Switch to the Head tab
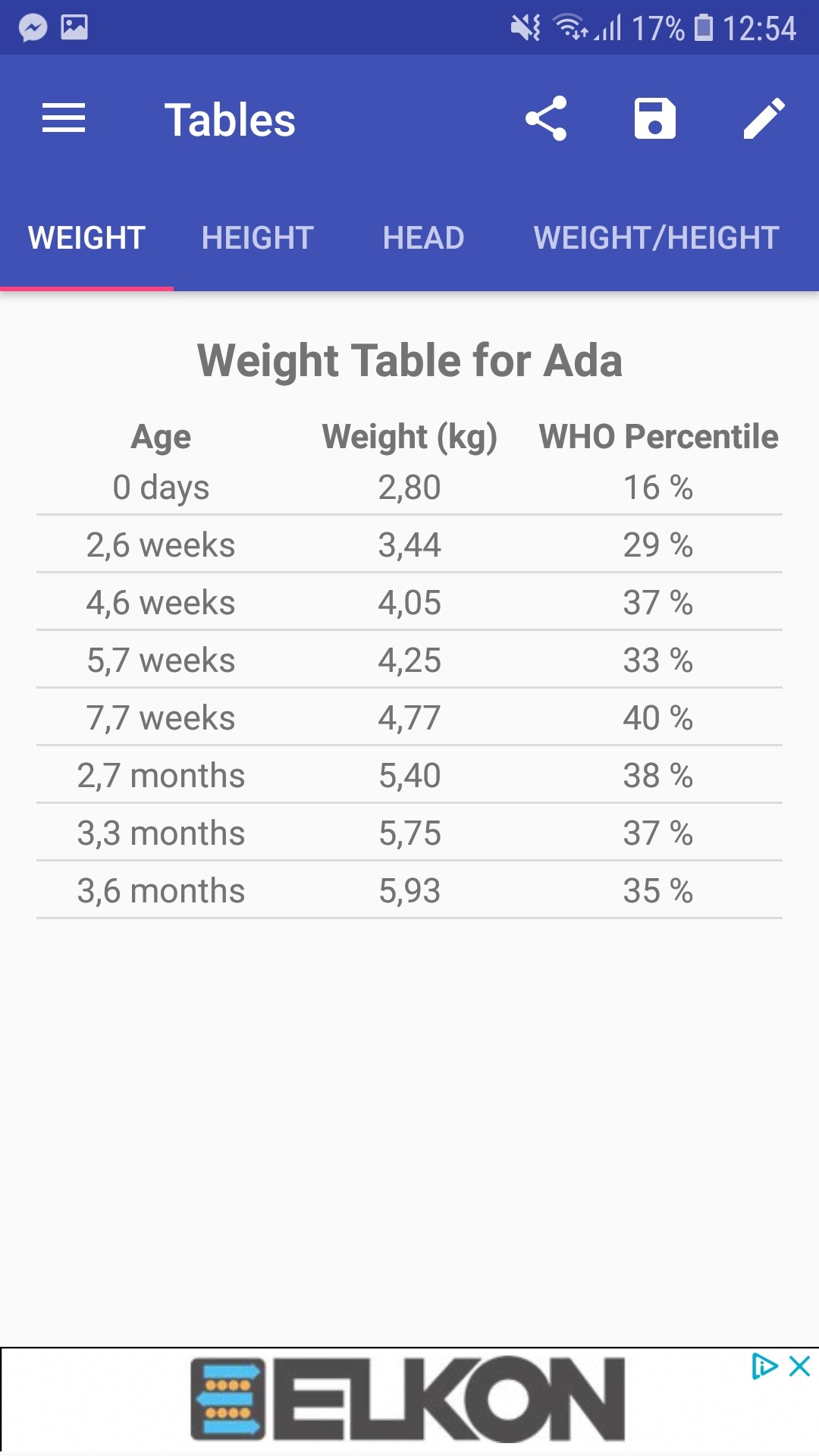The image size is (819, 1456). (423, 238)
